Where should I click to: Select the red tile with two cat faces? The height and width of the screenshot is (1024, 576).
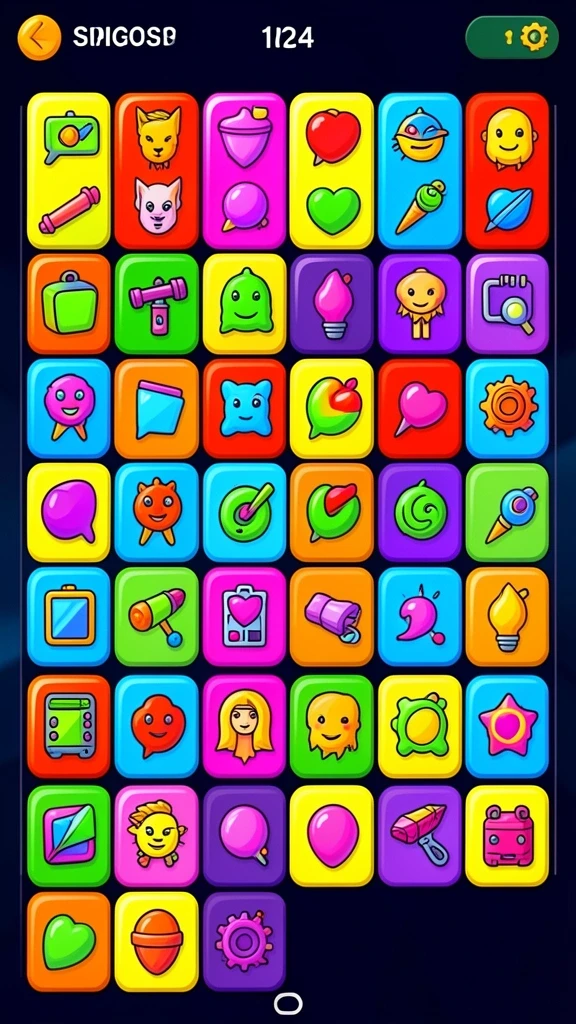pyautogui.click(x=157, y=170)
